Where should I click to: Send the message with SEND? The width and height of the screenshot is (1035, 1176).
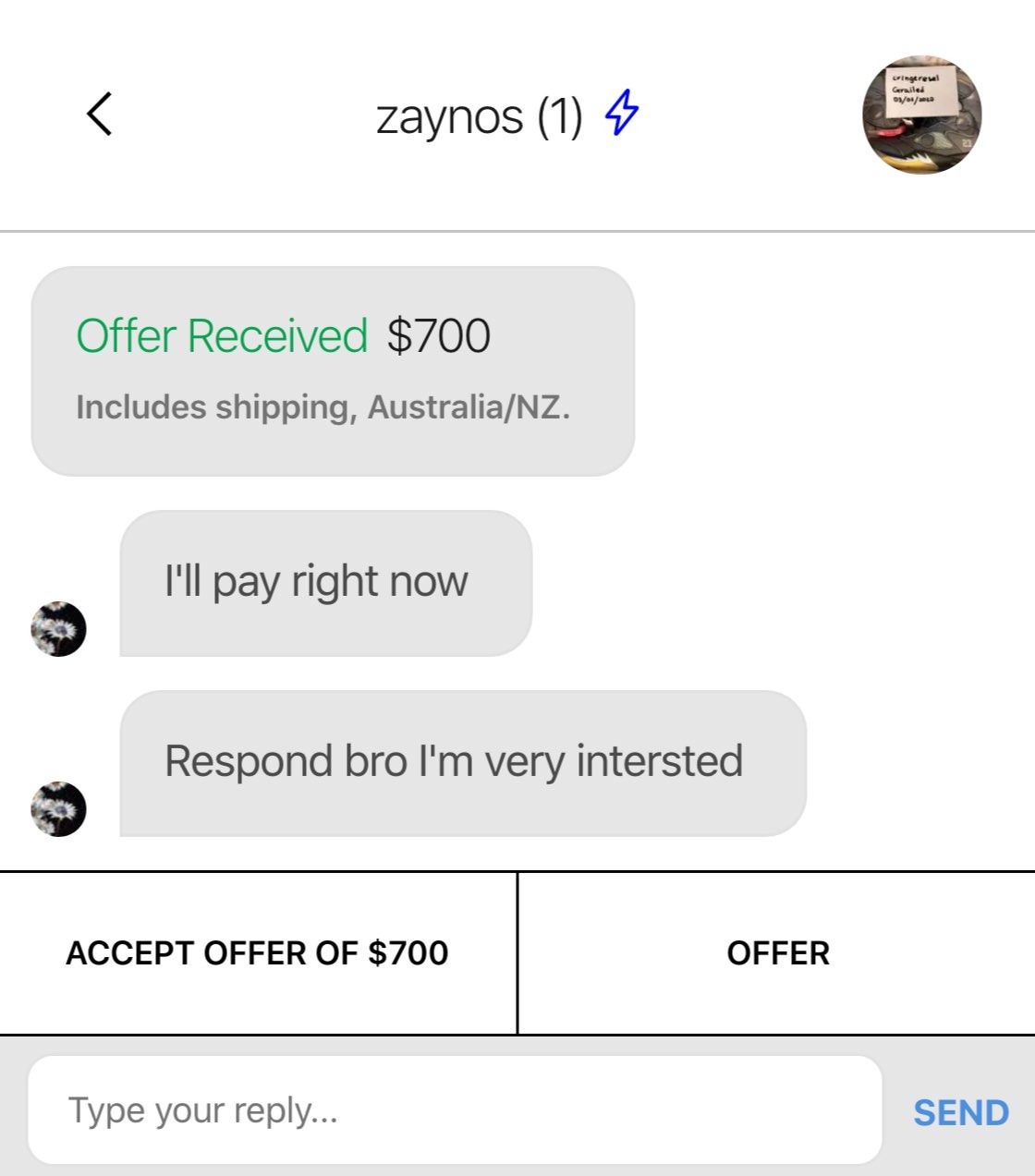pos(960,1112)
